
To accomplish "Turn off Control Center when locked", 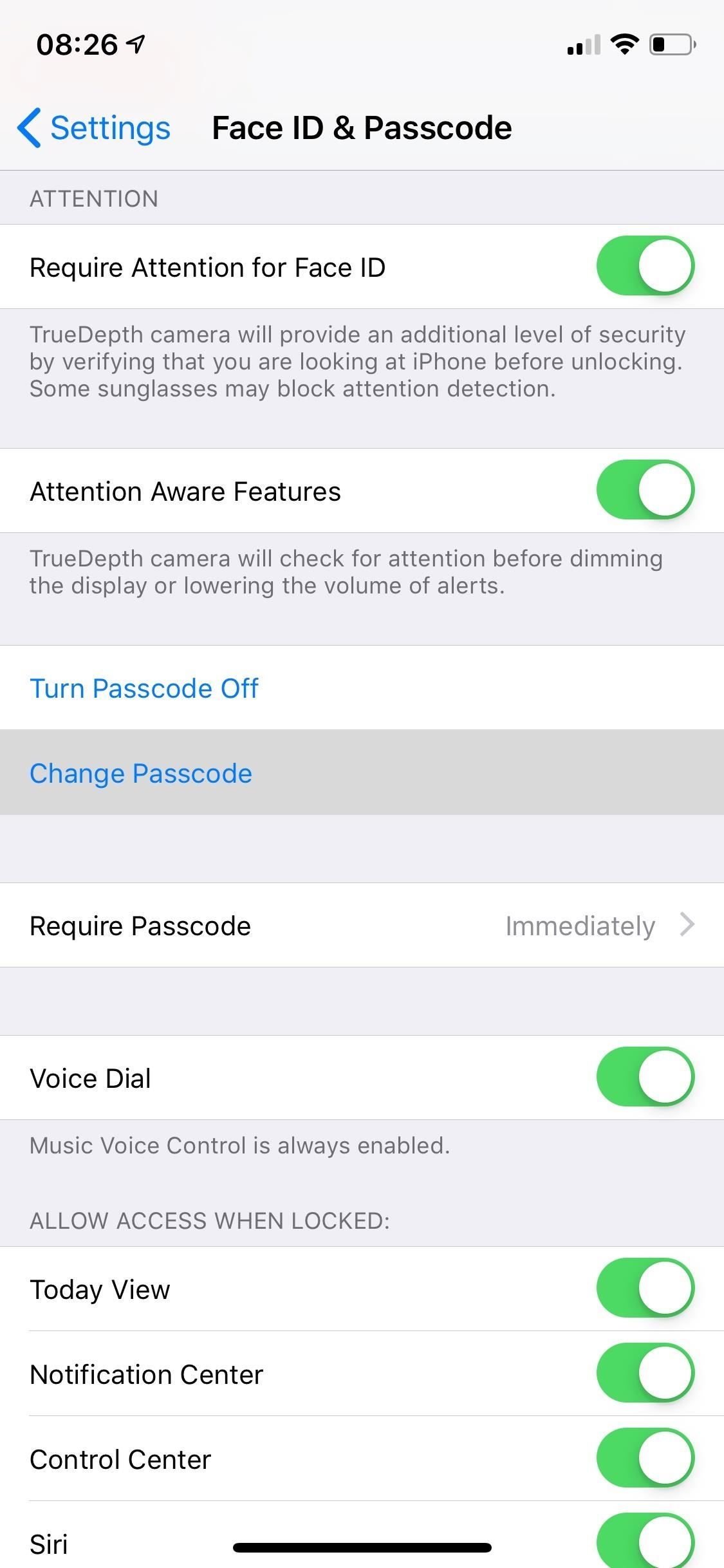I will pos(645,1459).
